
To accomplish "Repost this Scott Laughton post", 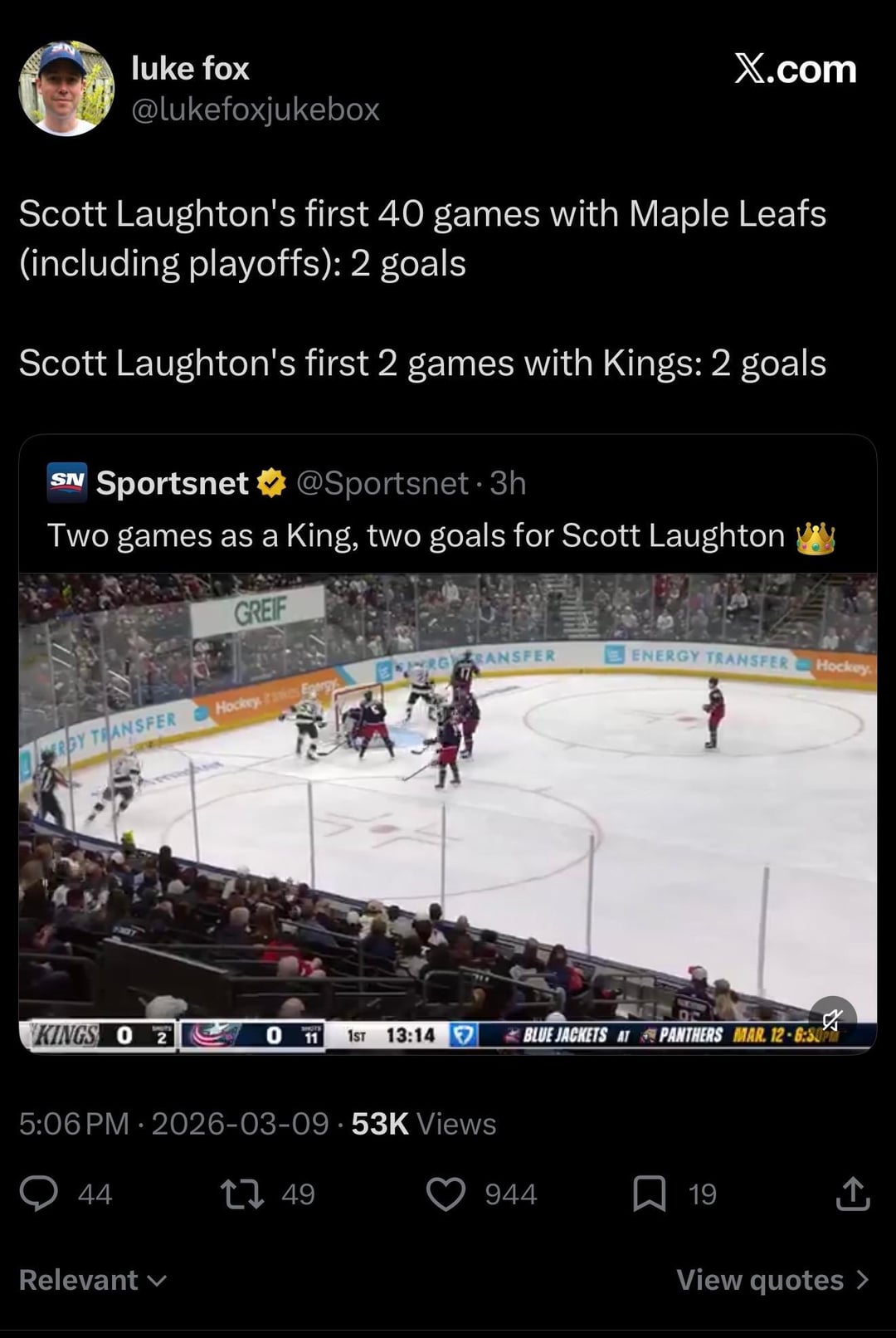I will 241,1194.
